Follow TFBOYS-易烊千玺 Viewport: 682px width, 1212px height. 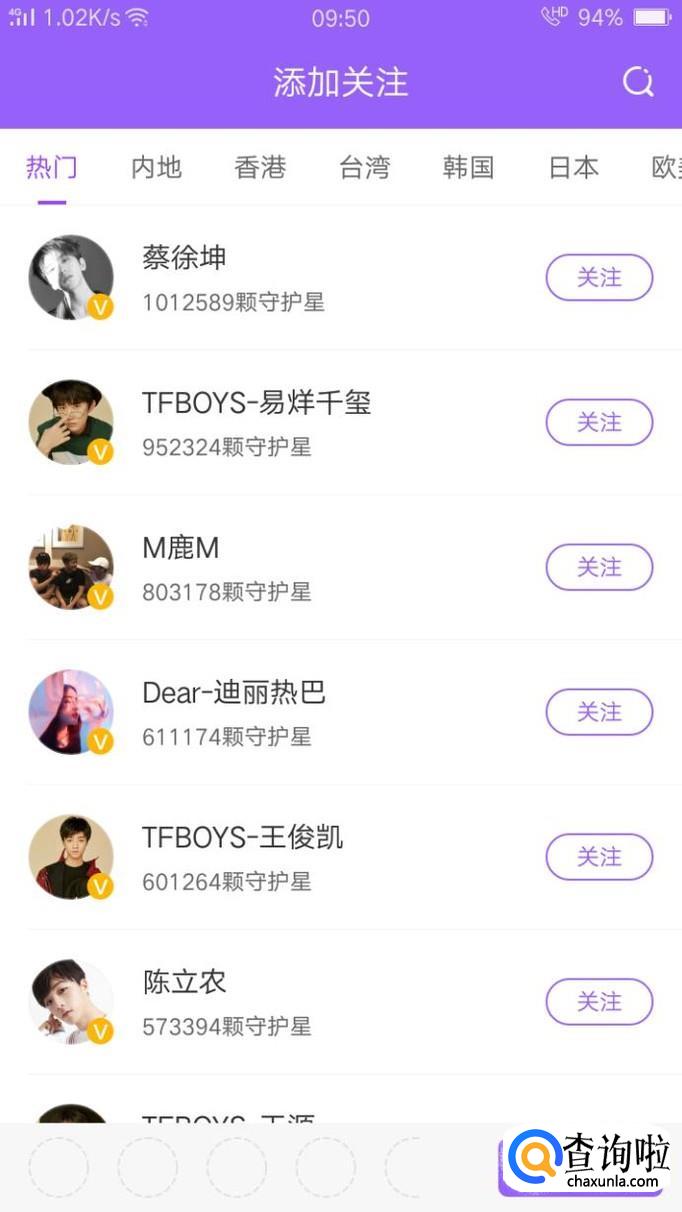[599, 422]
